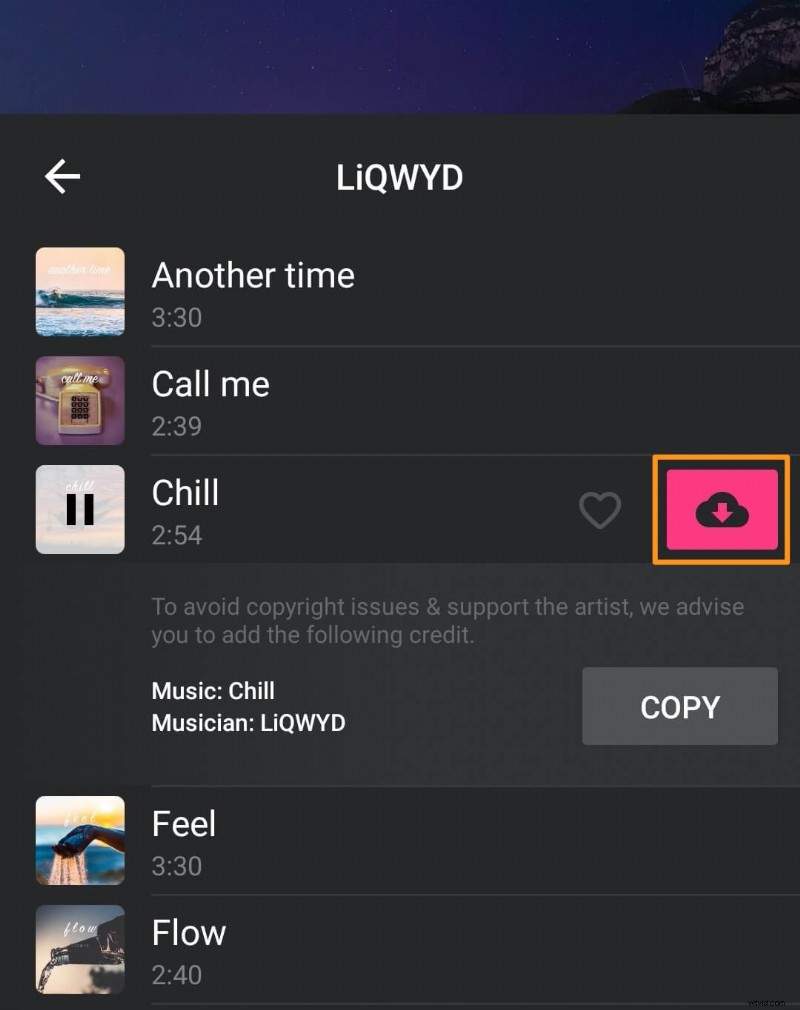Tap the LiQWYD artist name header

(x=399, y=177)
